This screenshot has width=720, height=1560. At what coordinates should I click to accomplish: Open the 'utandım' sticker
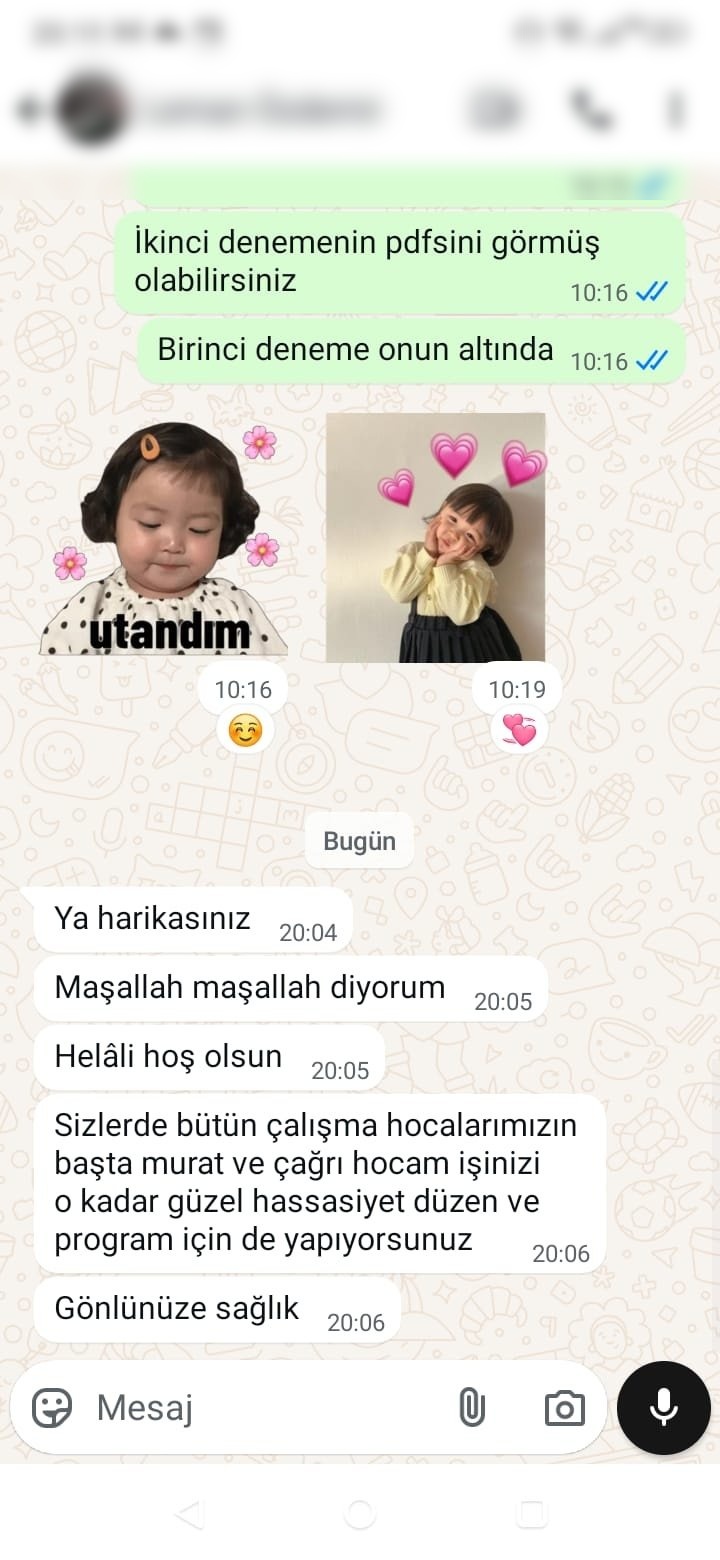pyautogui.click(x=163, y=538)
